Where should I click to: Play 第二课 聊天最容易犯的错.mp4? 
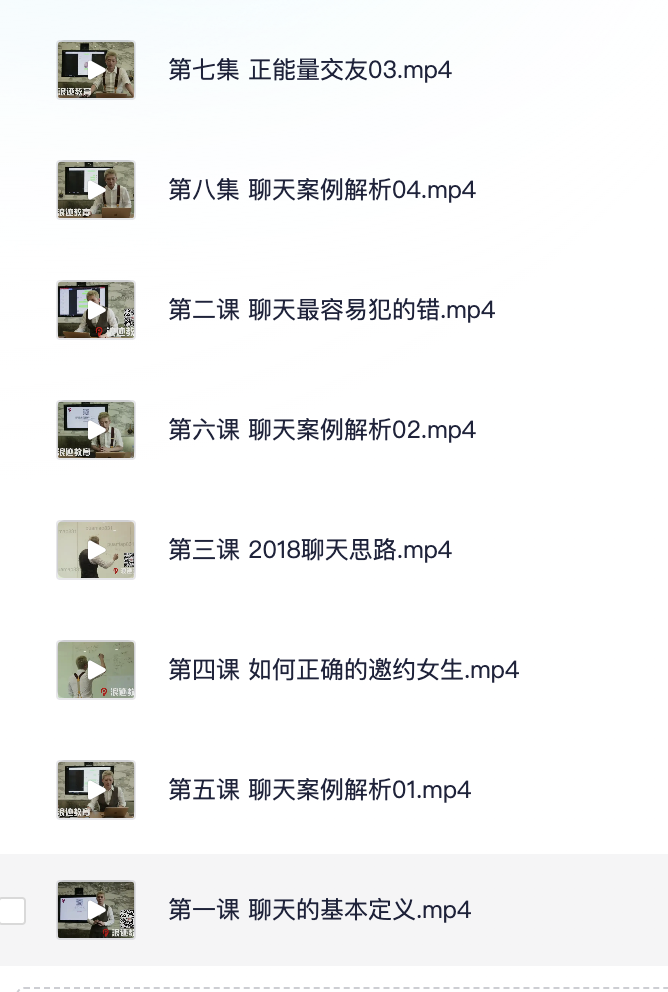[96, 310]
